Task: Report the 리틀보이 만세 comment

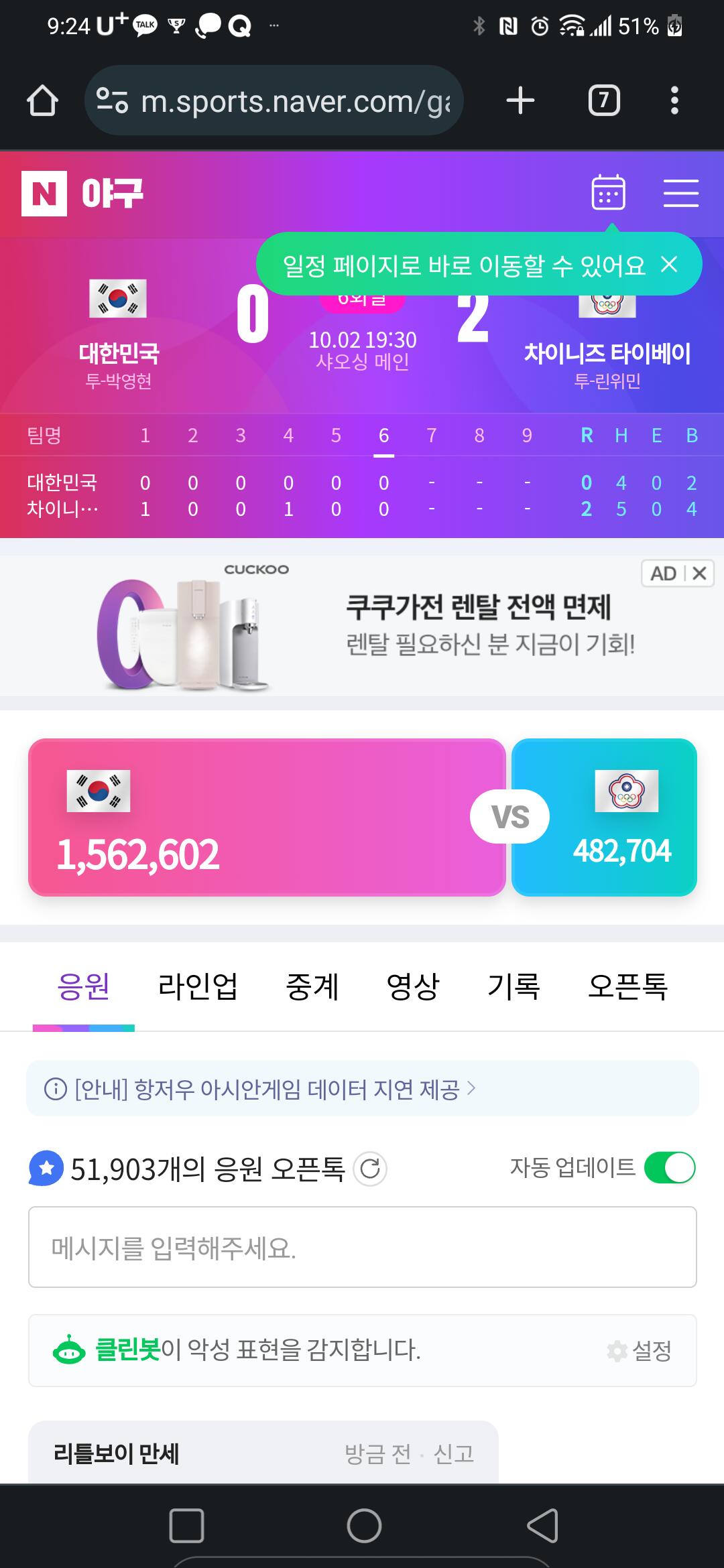Action: tap(454, 1453)
